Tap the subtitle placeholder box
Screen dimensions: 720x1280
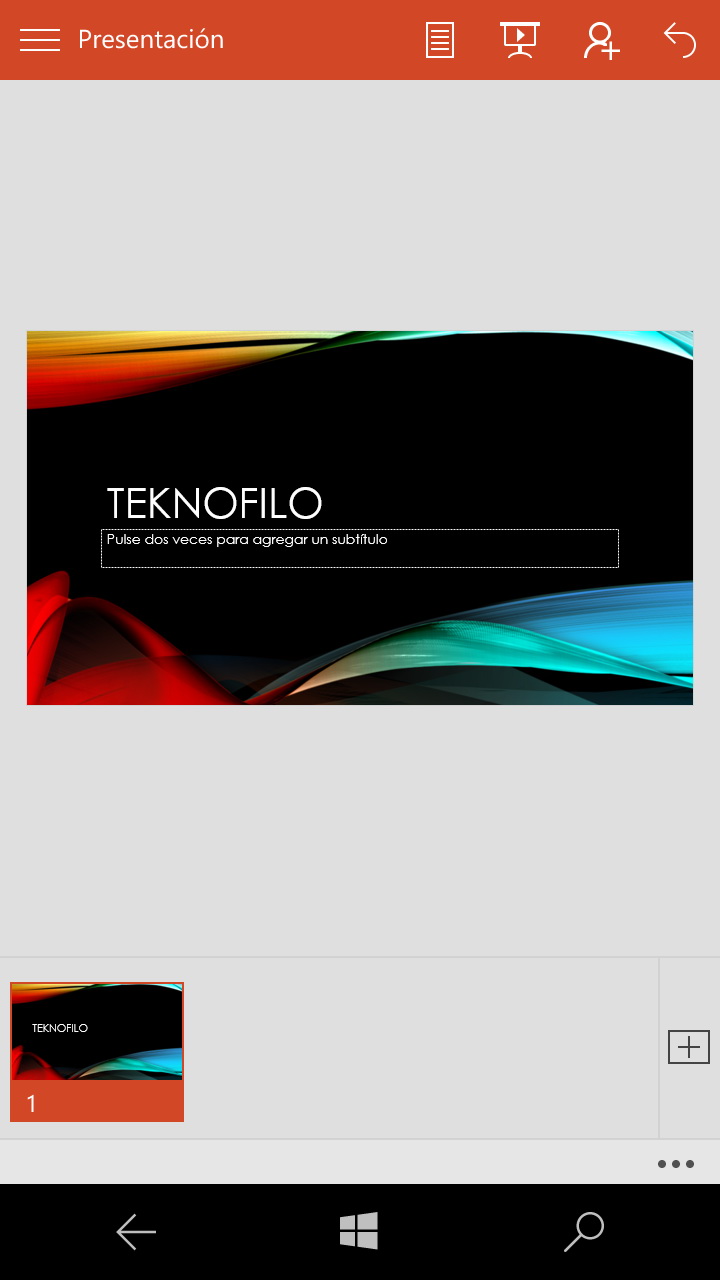coord(360,549)
